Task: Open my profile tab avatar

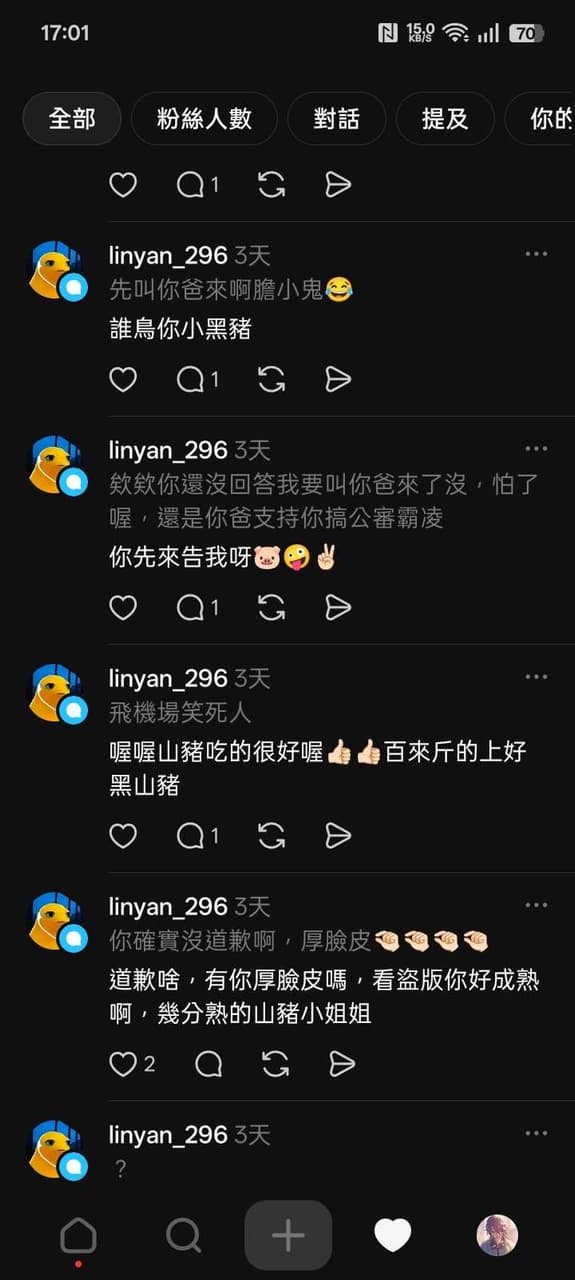Action: point(497,1236)
